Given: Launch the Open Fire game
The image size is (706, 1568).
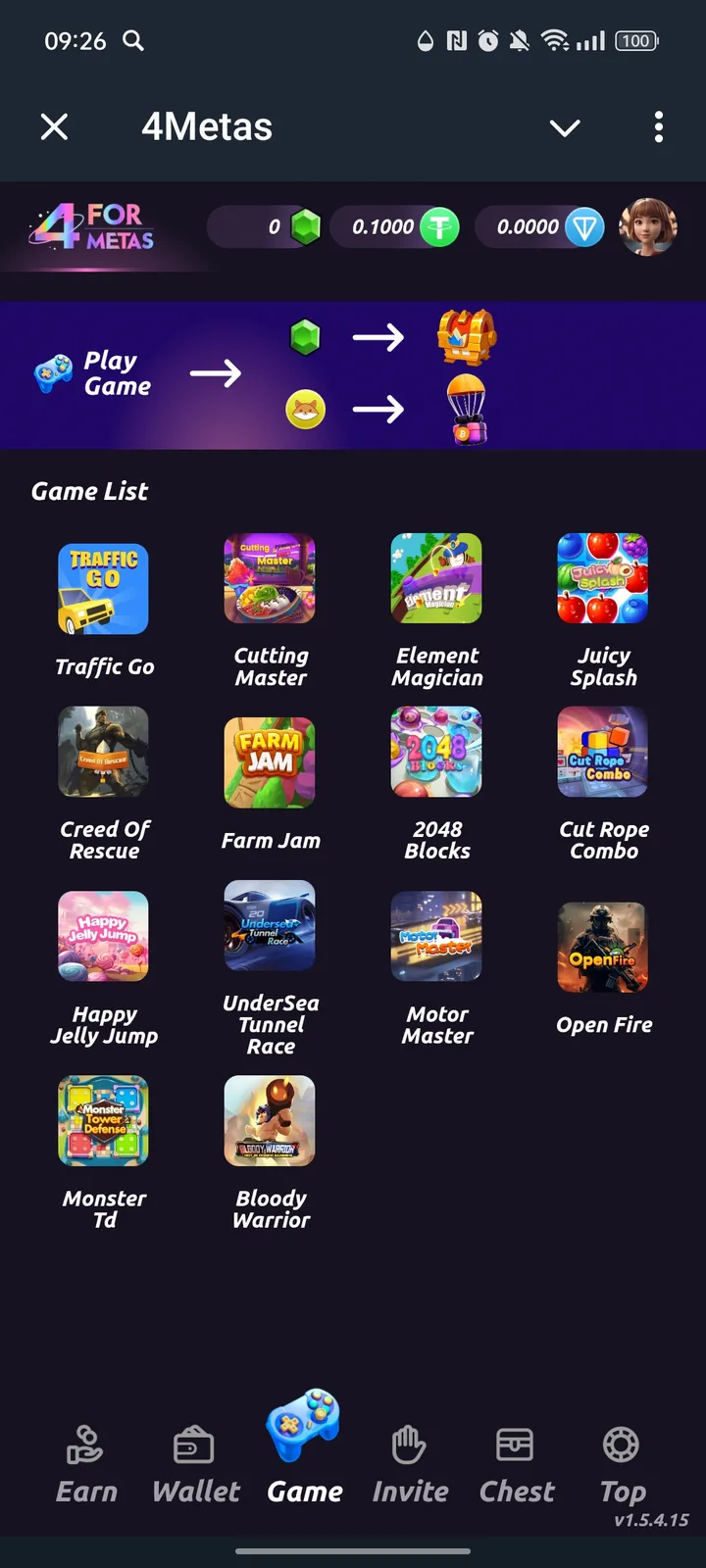Looking at the screenshot, I should [x=603, y=947].
